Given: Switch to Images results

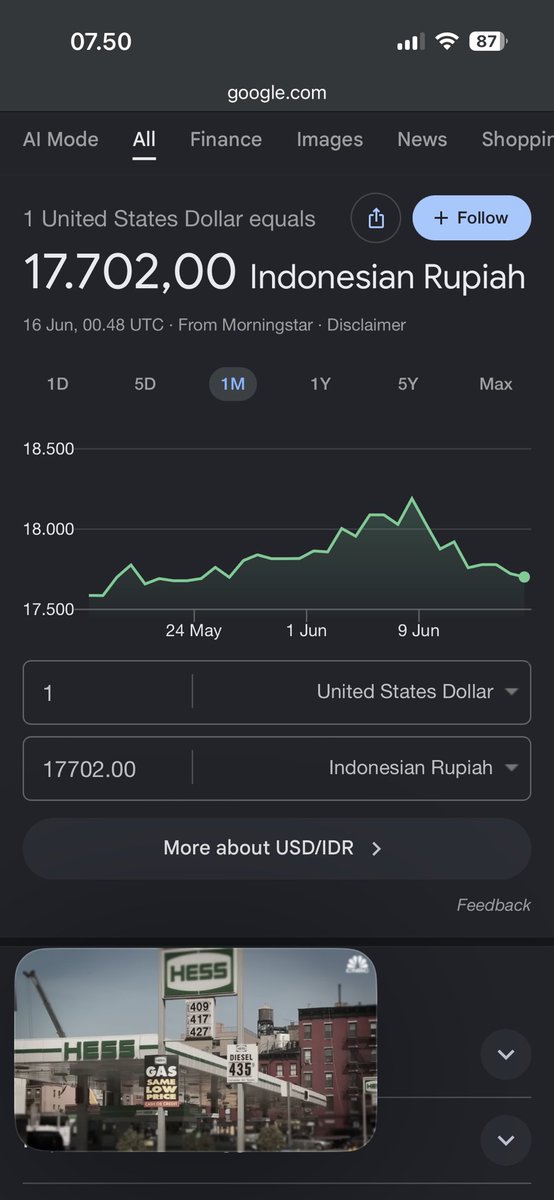Looking at the screenshot, I should pyautogui.click(x=329, y=139).
